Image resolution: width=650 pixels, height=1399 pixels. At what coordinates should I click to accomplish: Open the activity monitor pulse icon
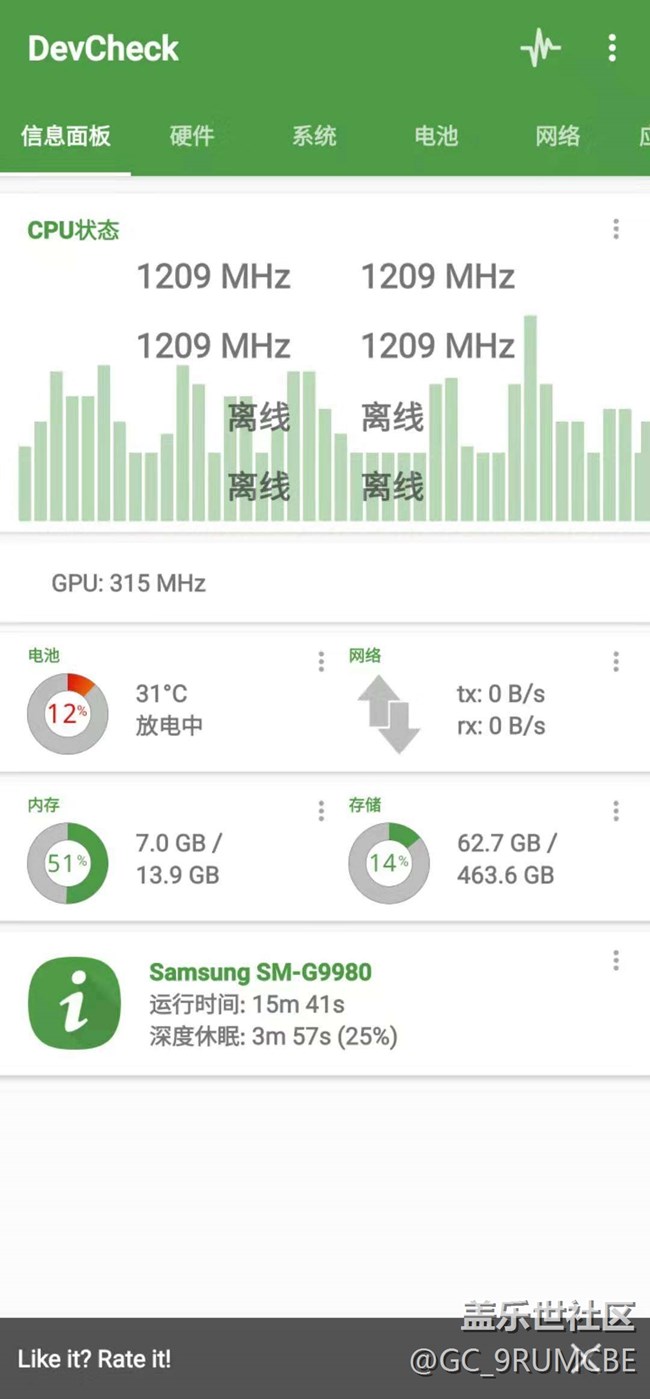pyautogui.click(x=540, y=48)
